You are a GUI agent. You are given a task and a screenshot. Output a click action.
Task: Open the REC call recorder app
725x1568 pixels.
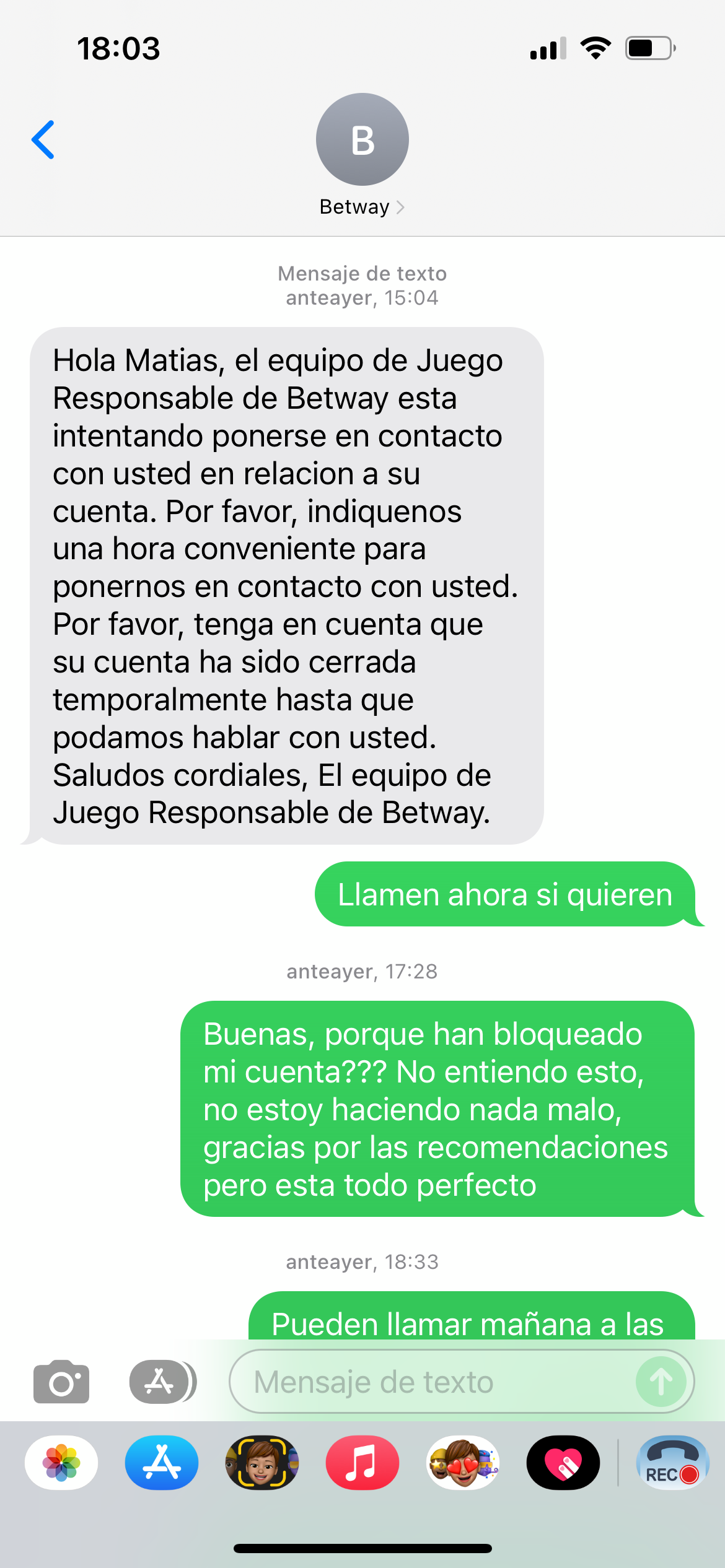pyautogui.click(x=673, y=1462)
